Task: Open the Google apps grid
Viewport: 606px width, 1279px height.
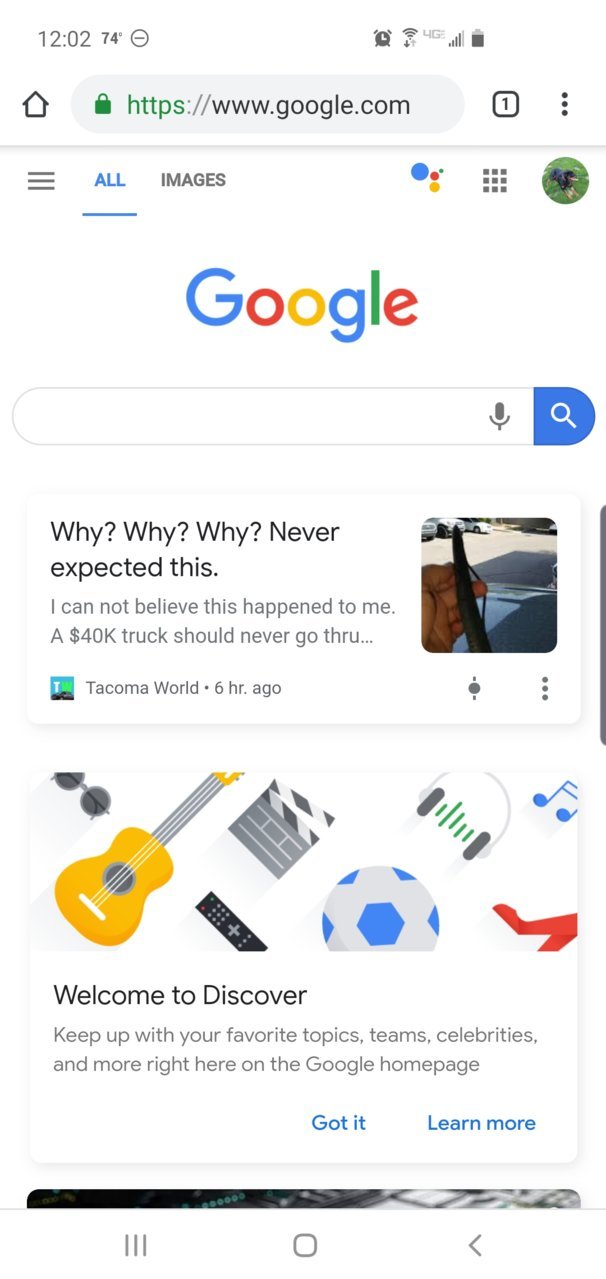Action: (495, 181)
